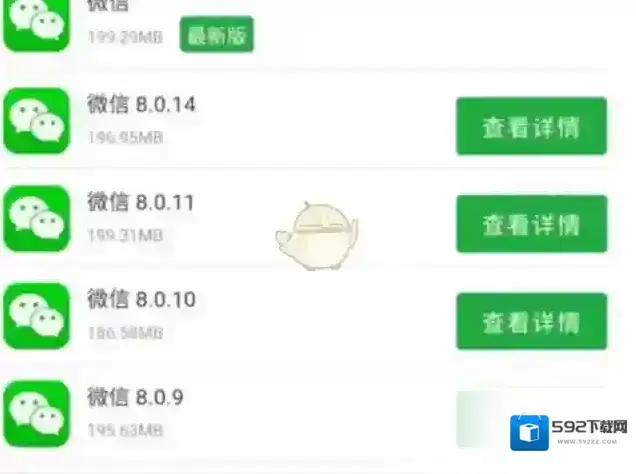This screenshot has width=636, height=474.
Task: Open 查看详情 next to 微信 8.0.10
Action: pos(531,322)
